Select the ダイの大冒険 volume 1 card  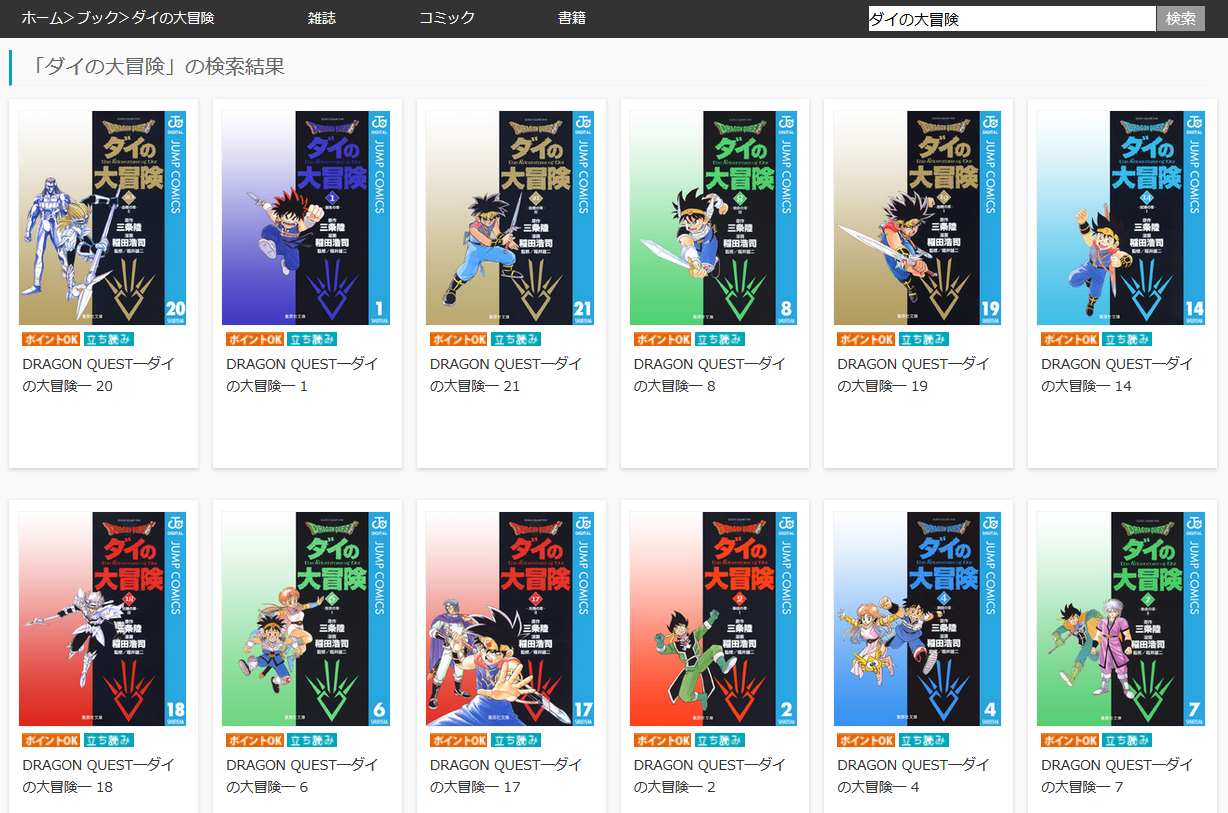point(307,218)
